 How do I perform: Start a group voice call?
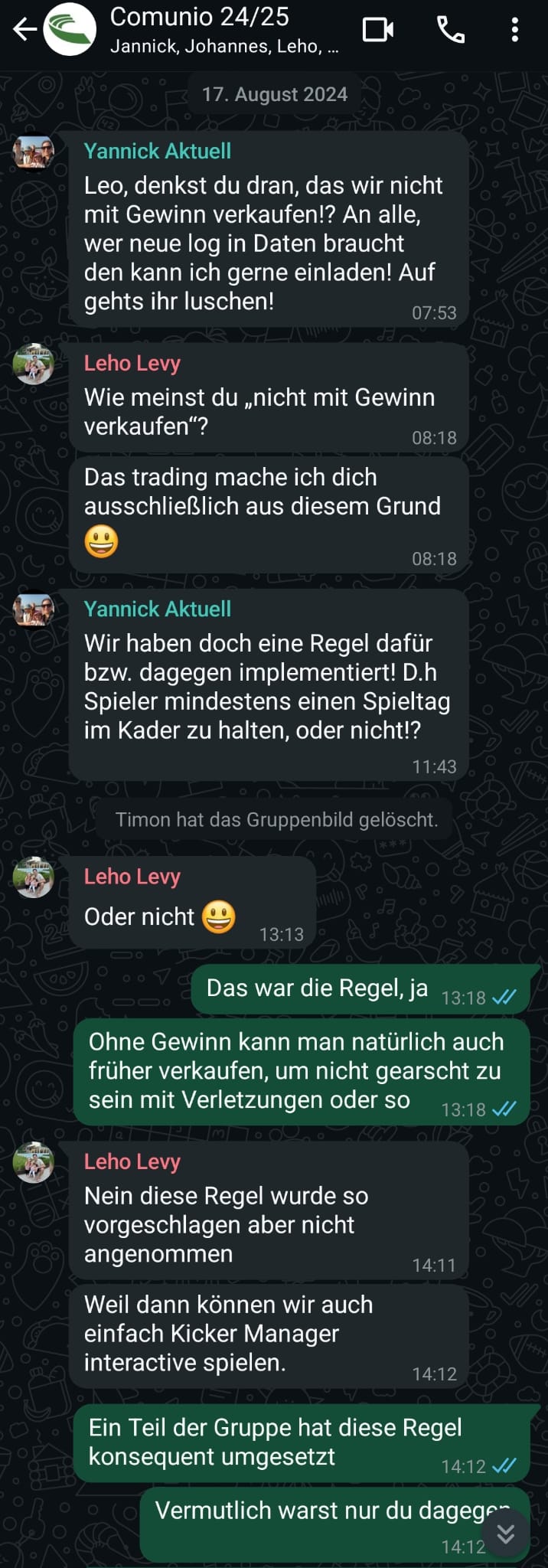tap(451, 30)
